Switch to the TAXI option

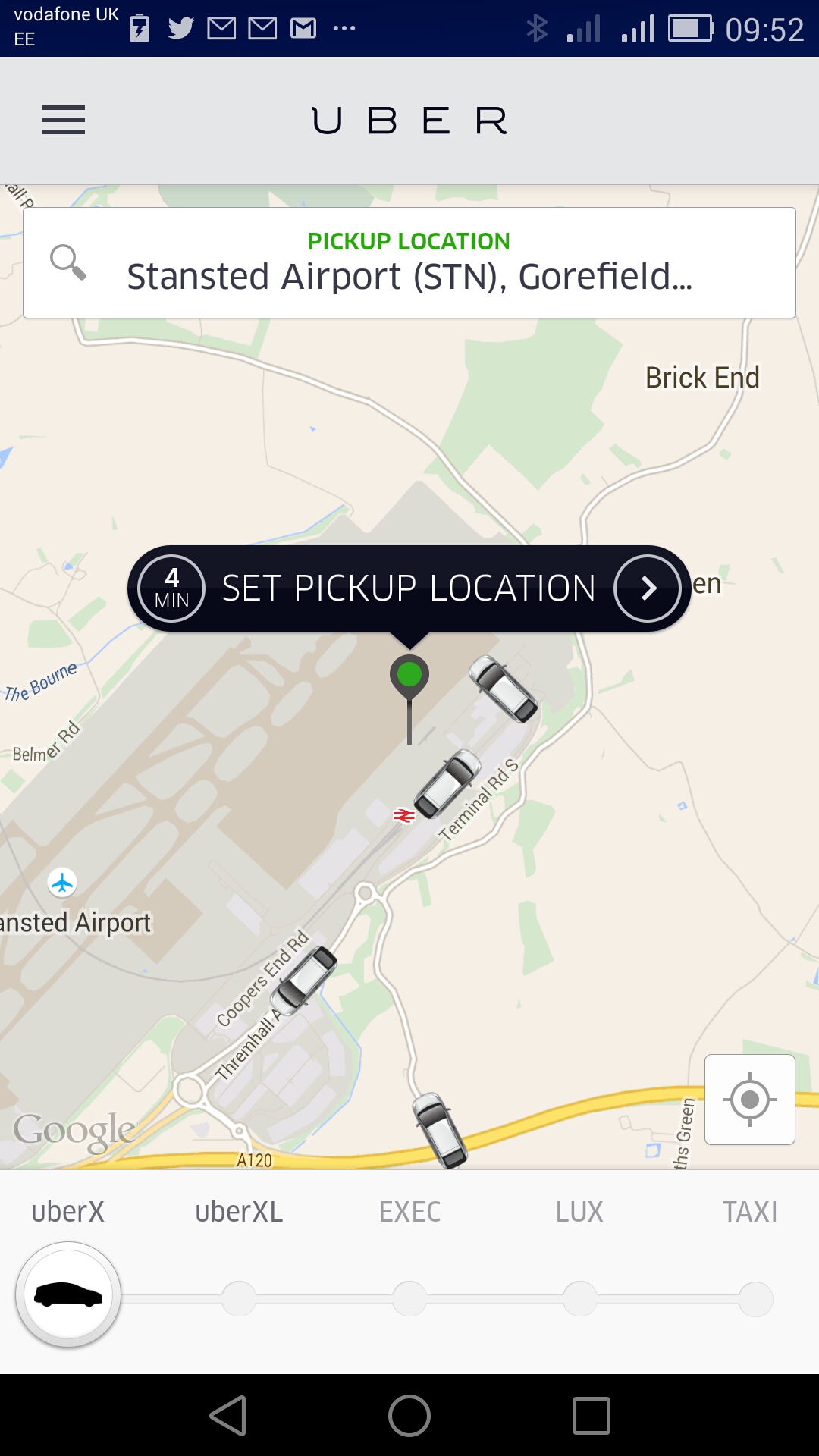point(755,1298)
